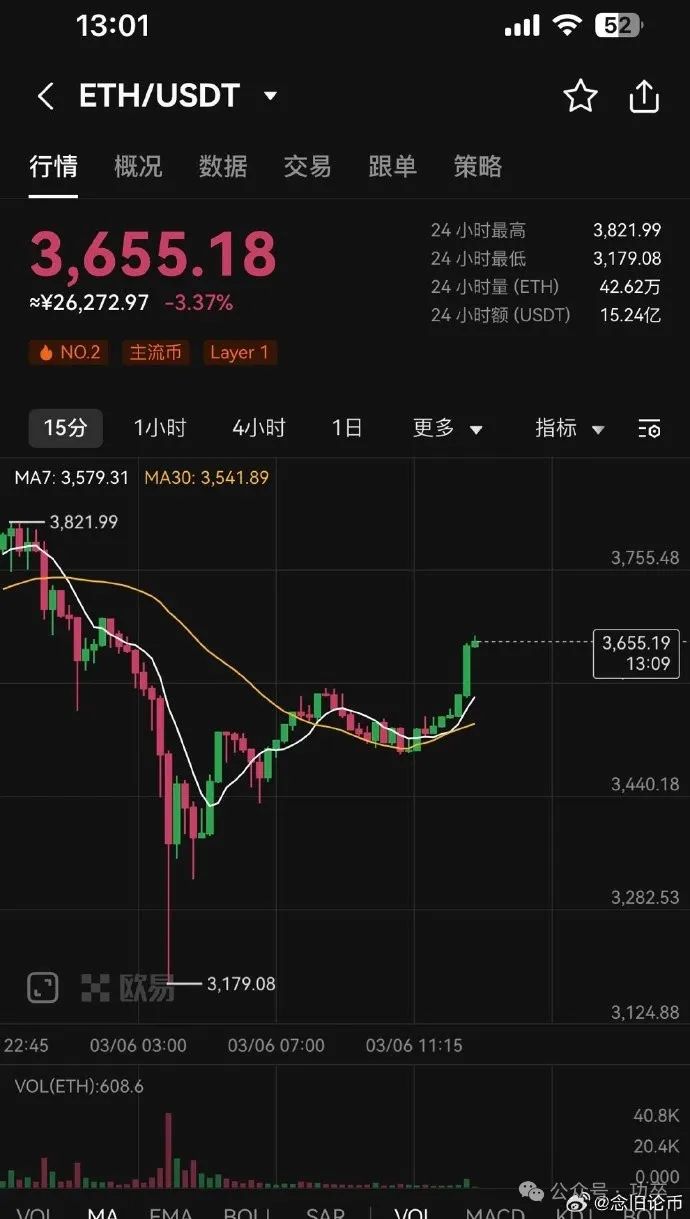Expand chart to fullscreen
Screen dimensions: 690x1219
[42, 987]
